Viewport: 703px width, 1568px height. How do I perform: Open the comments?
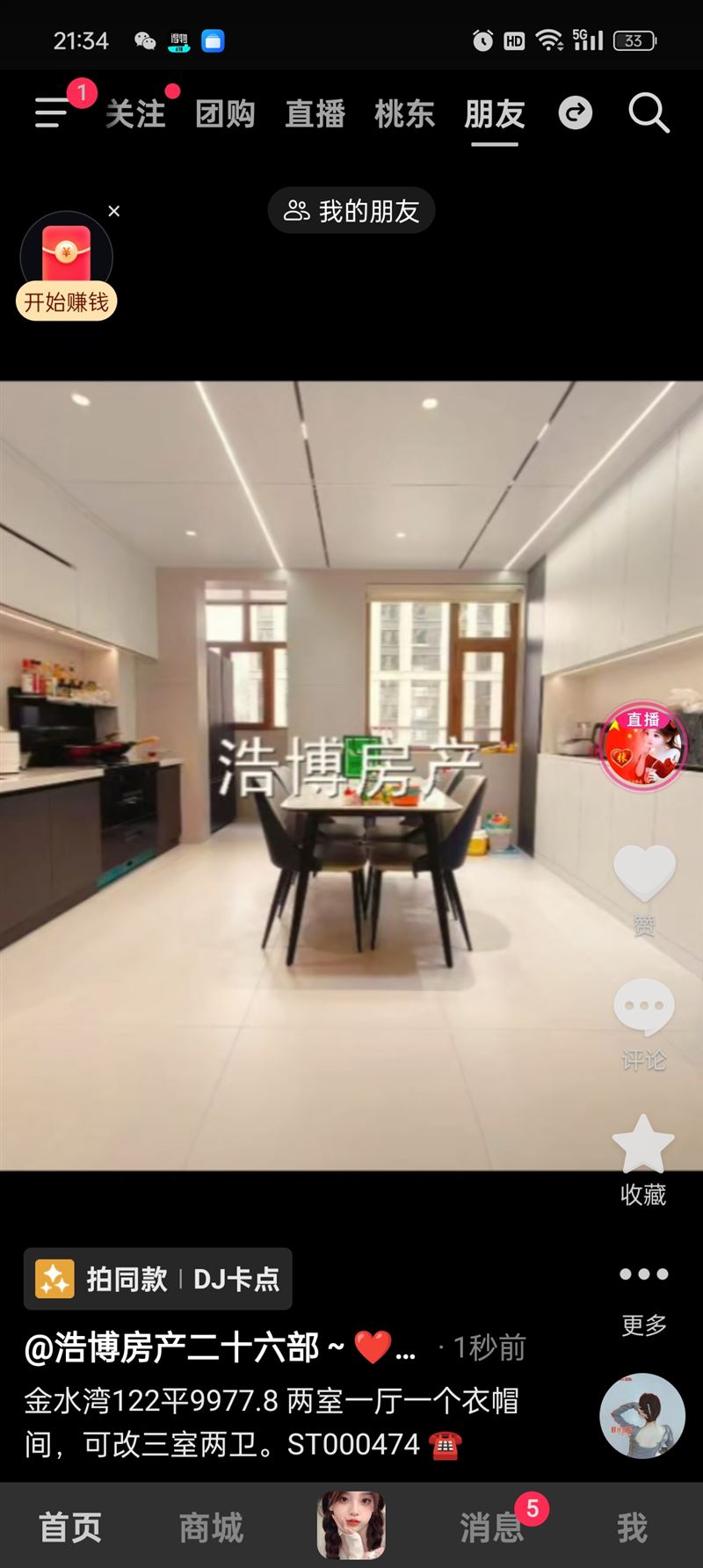pyautogui.click(x=643, y=1008)
